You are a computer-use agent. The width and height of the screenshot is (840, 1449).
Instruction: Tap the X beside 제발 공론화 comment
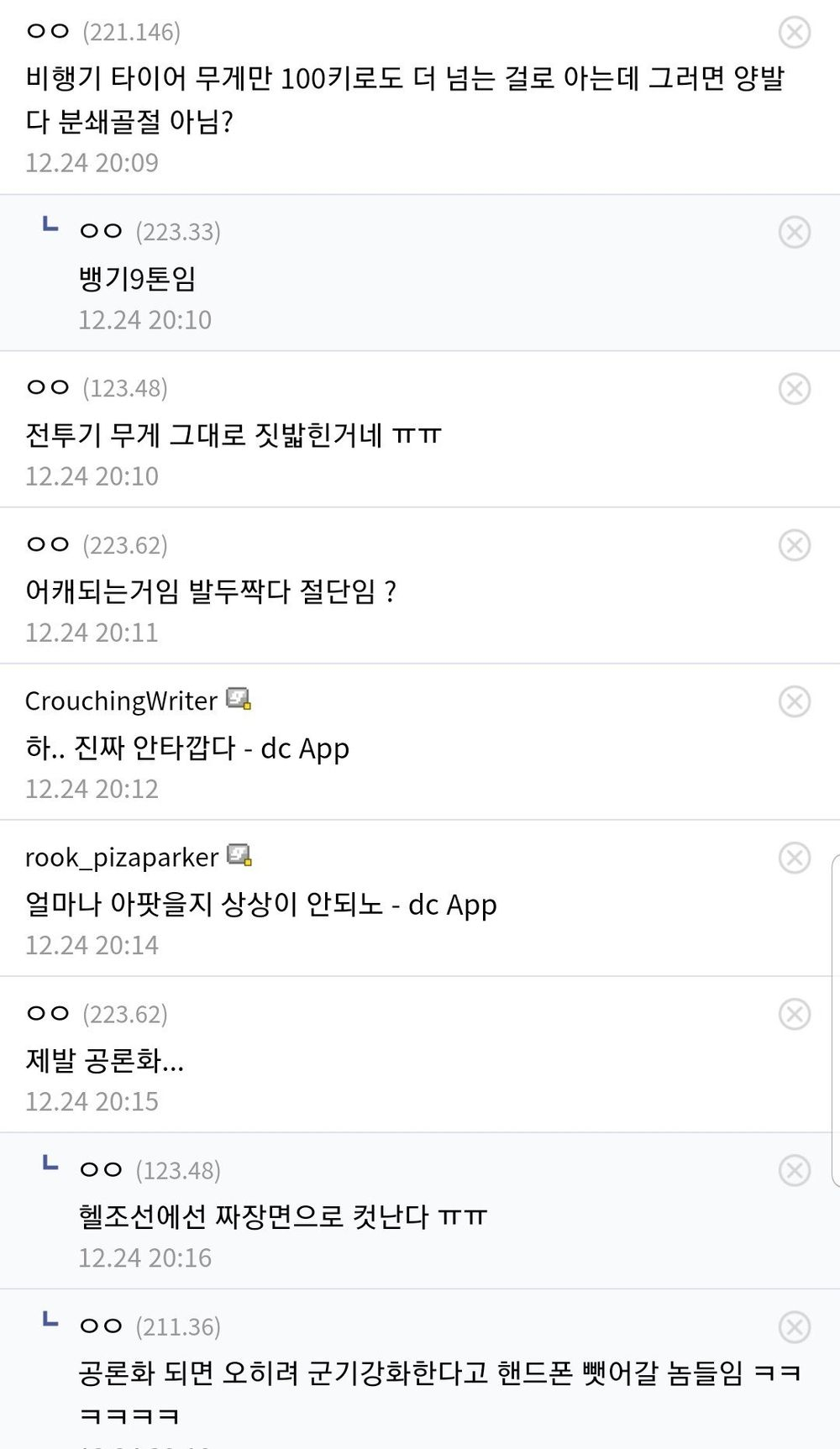click(794, 1014)
